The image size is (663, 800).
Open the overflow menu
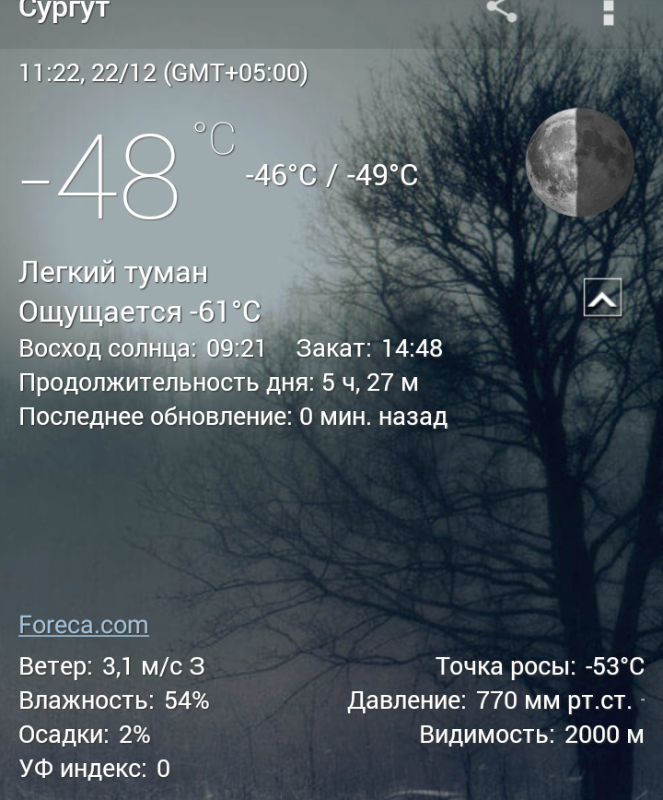607,11
